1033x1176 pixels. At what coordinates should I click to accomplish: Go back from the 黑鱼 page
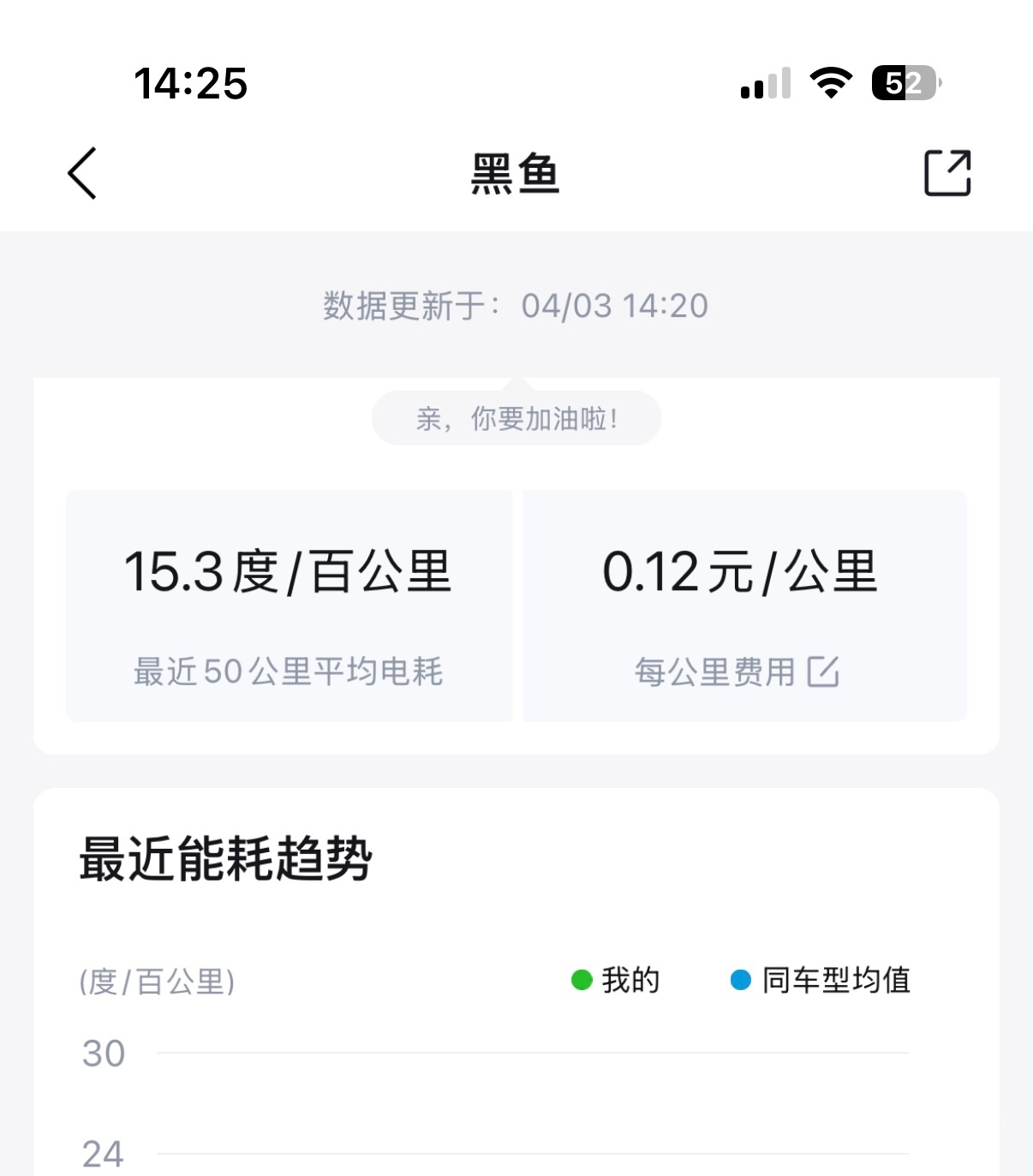pyautogui.click(x=82, y=173)
